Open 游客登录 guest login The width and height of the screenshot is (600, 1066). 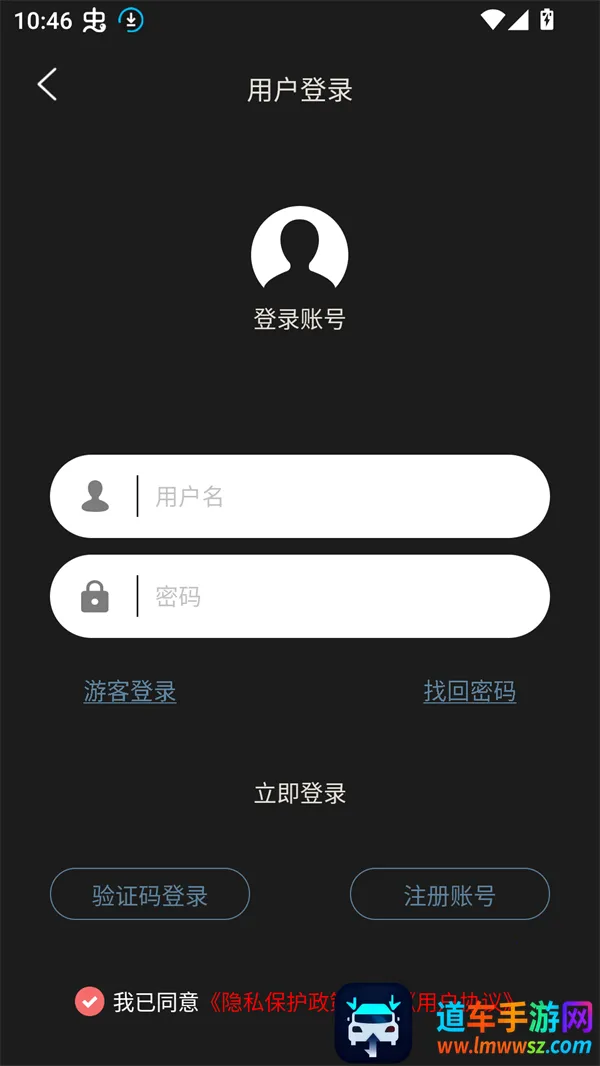(x=130, y=691)
